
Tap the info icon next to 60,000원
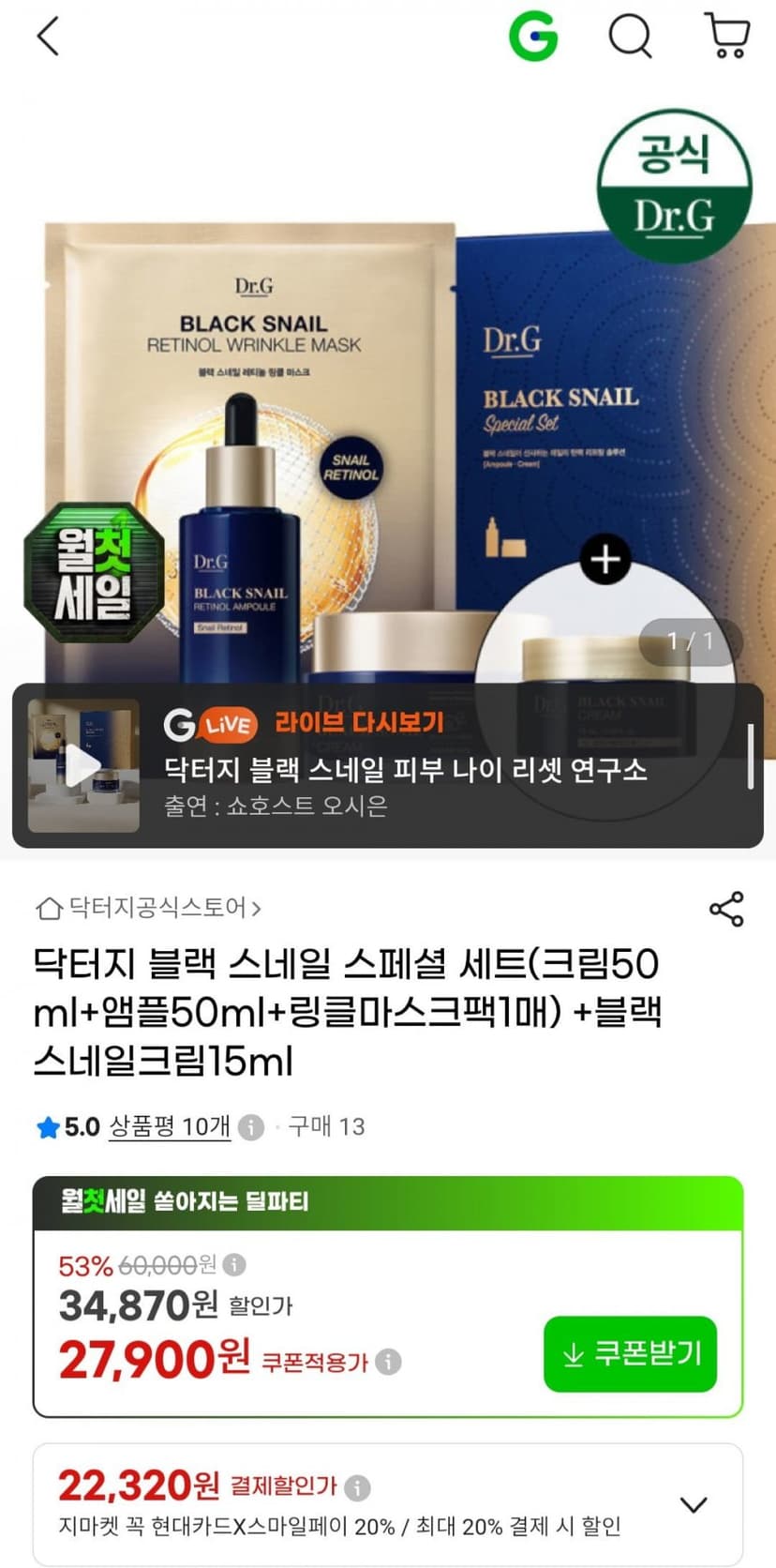click(x=234, y=1264)
